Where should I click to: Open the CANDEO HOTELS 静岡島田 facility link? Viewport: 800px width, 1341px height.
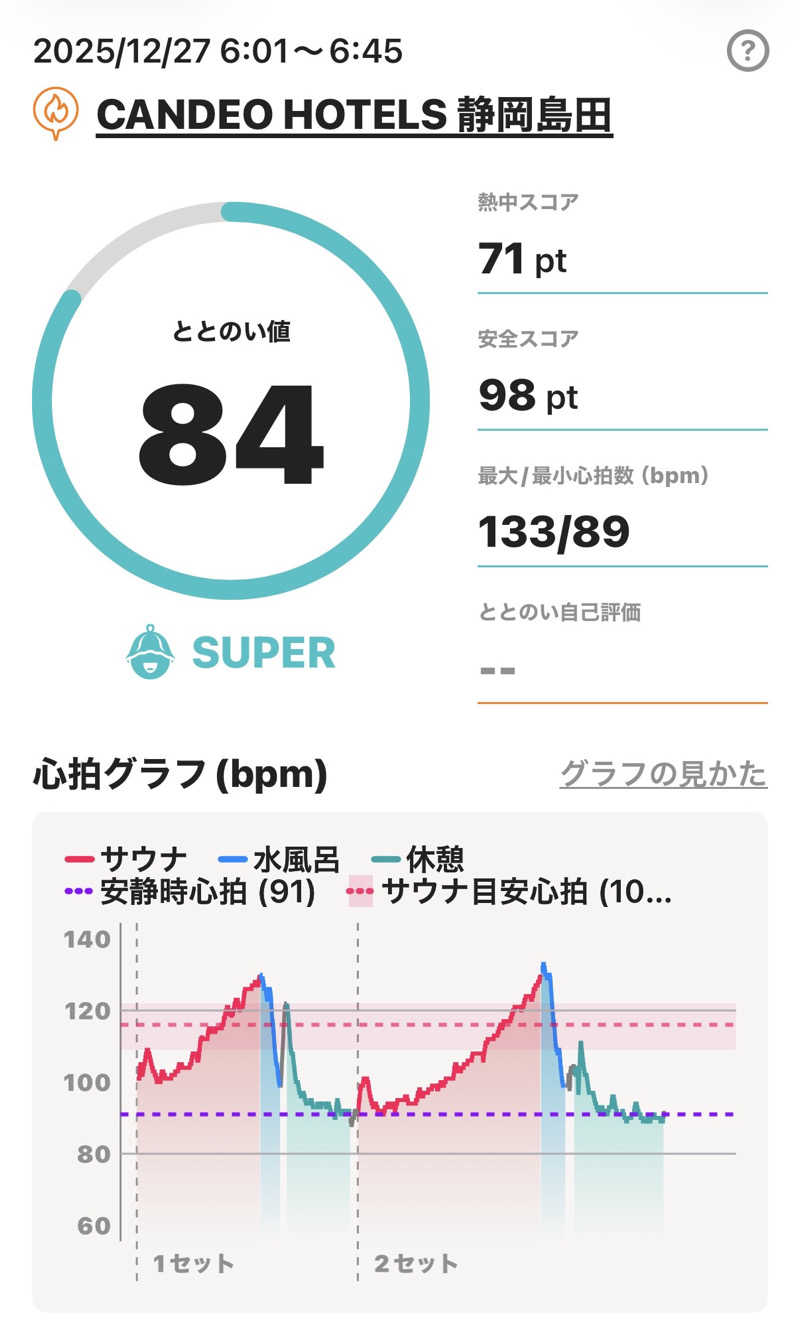point(353,116)
